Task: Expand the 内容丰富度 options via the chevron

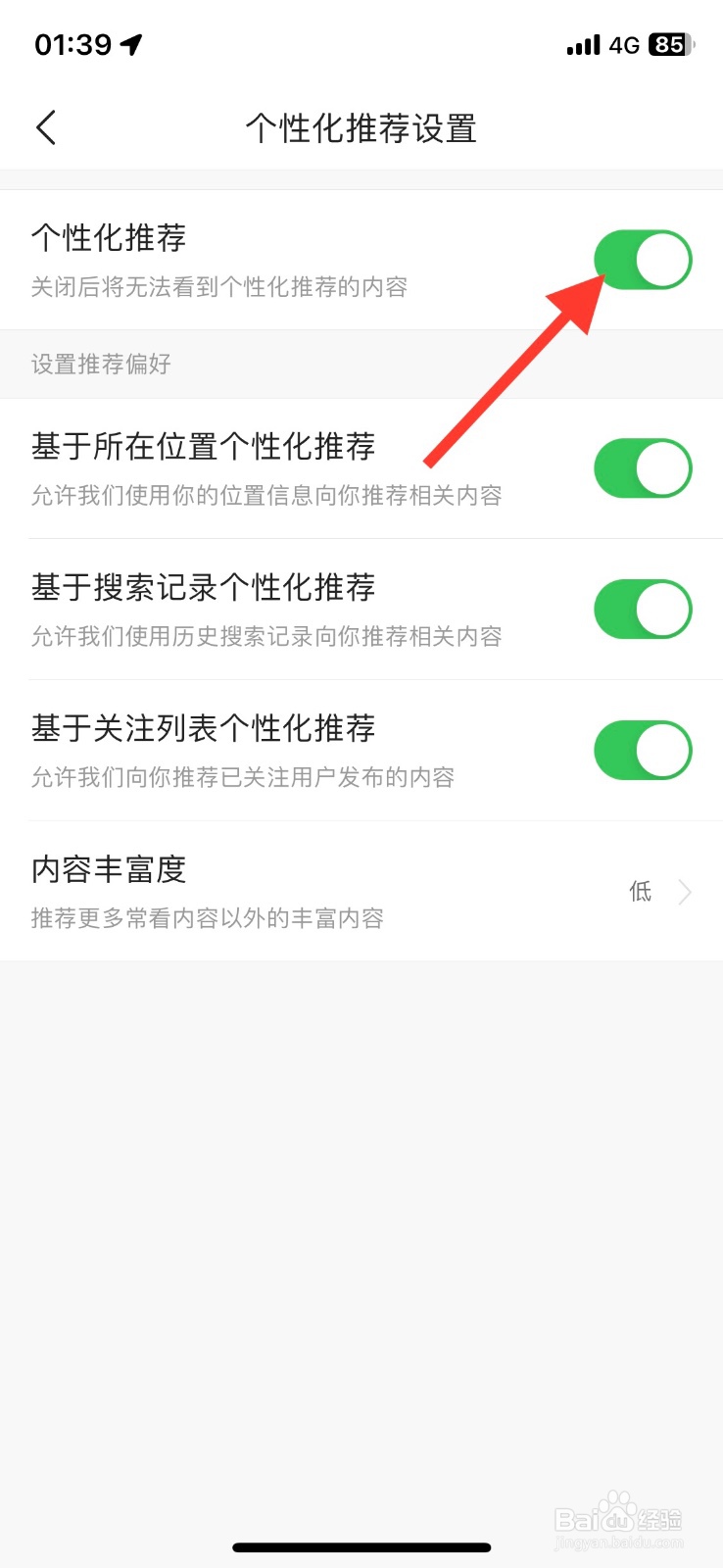Action: coord(685,892)
